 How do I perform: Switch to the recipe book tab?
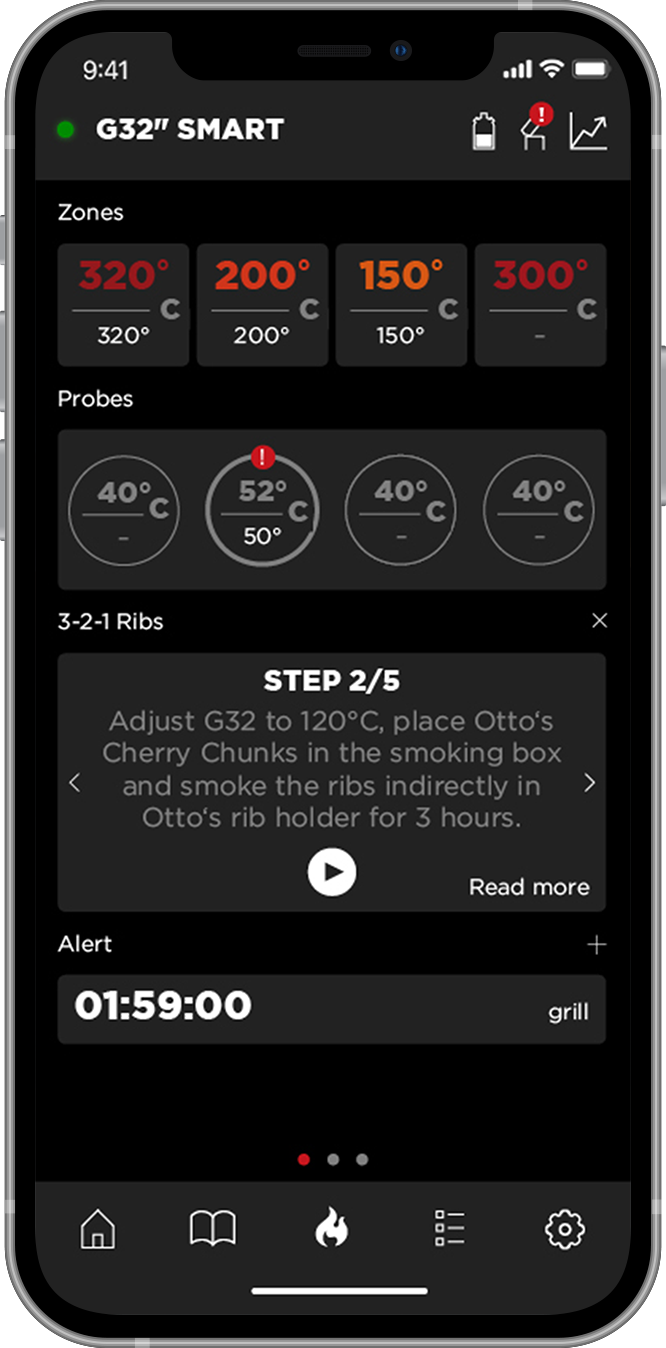212,1228
